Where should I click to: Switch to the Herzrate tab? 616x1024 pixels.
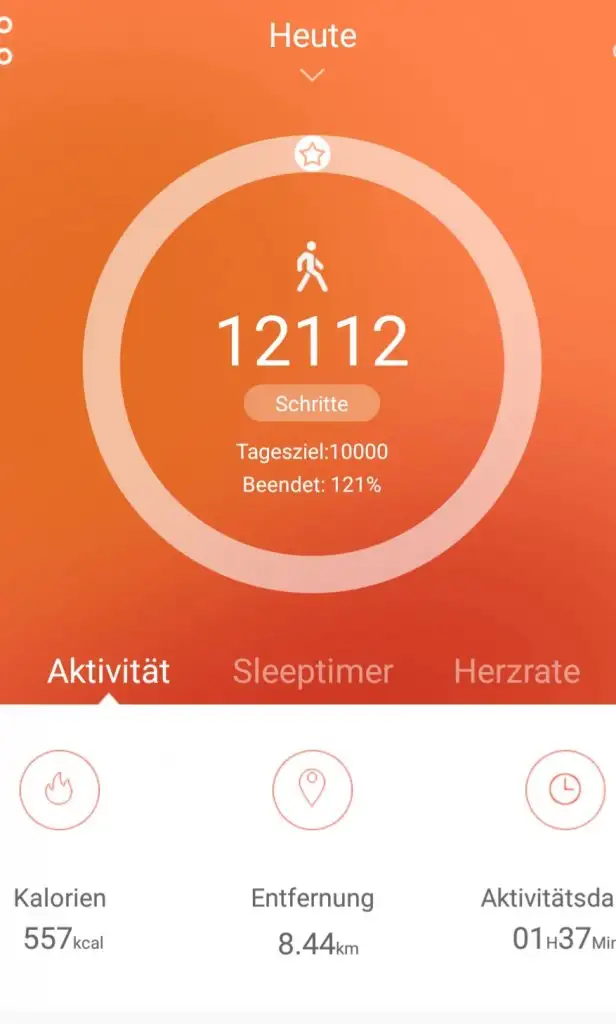[x=516, y=671]
